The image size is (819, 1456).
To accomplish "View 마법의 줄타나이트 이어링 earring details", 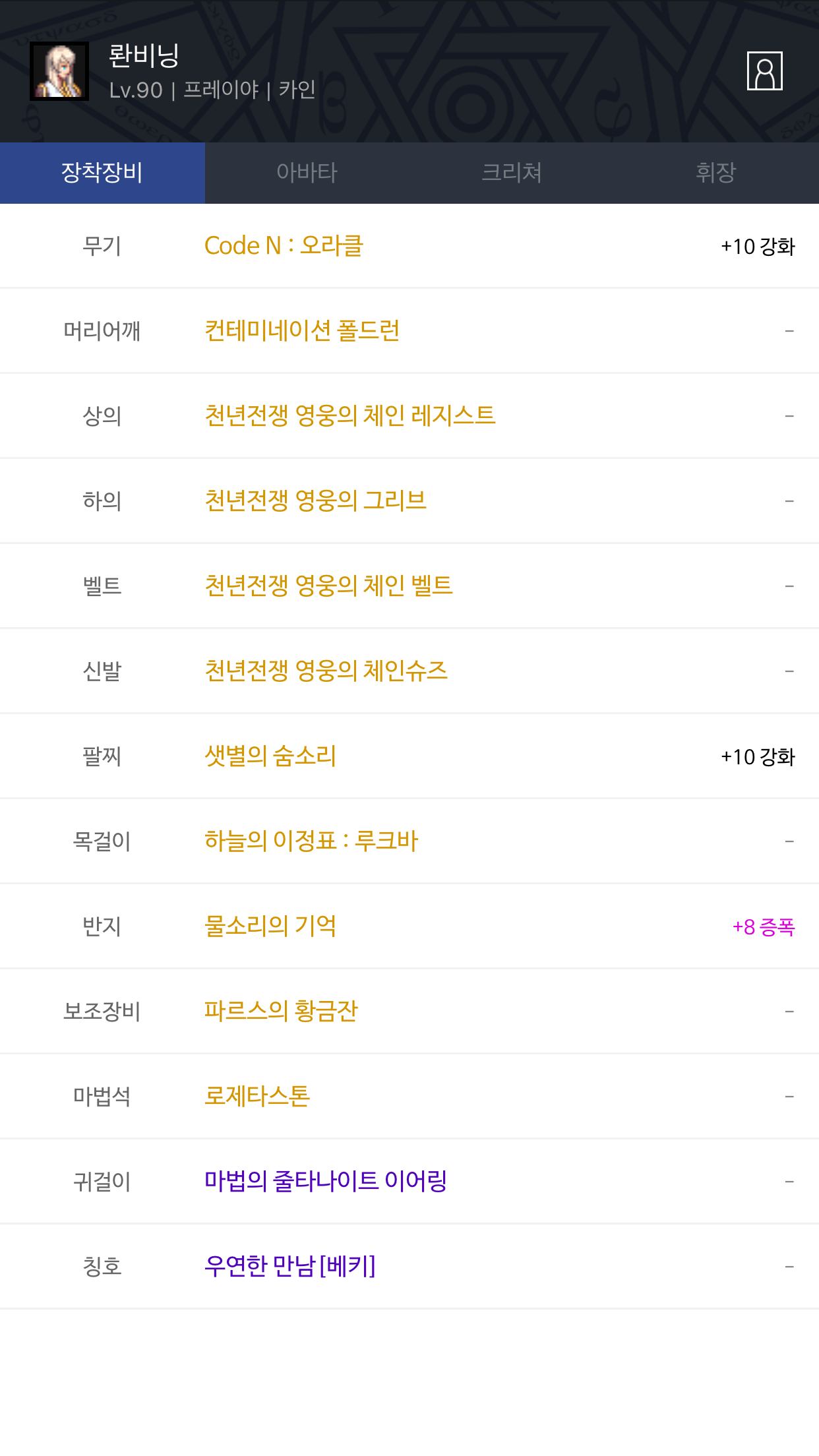I will (x=326, y=1182).
